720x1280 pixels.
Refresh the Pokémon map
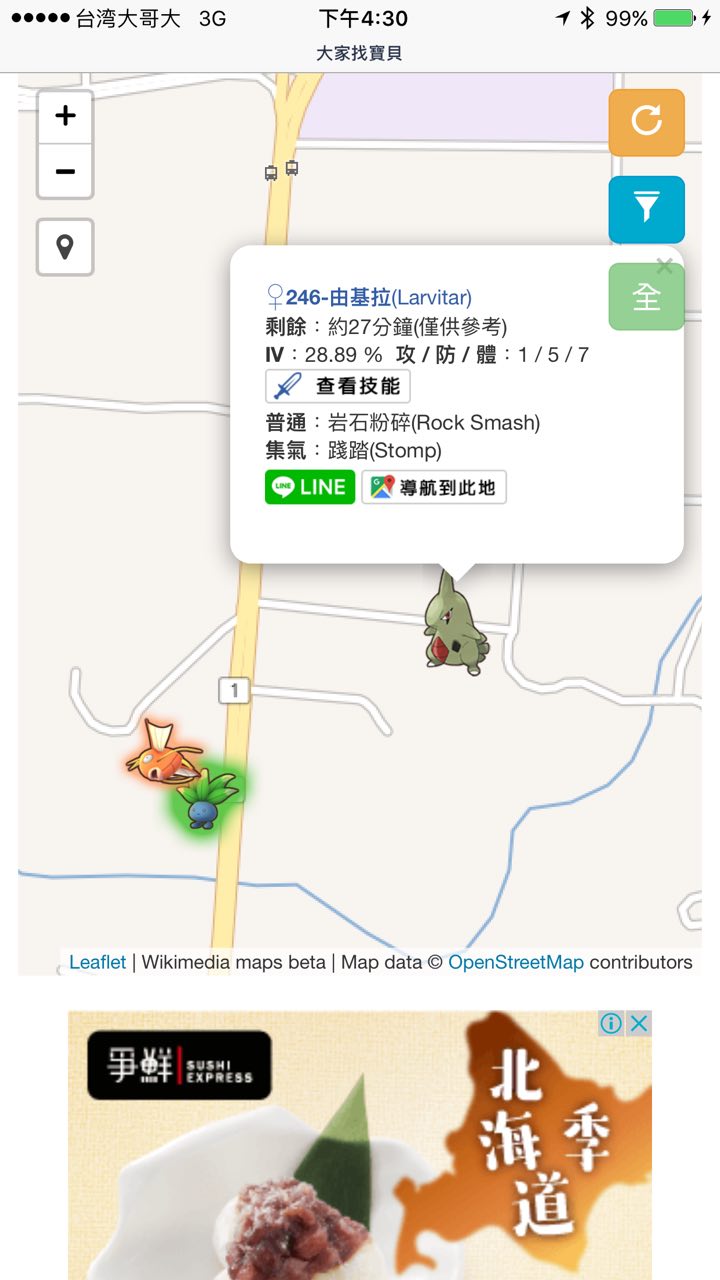pyautogui.click(x=646, y=122)
